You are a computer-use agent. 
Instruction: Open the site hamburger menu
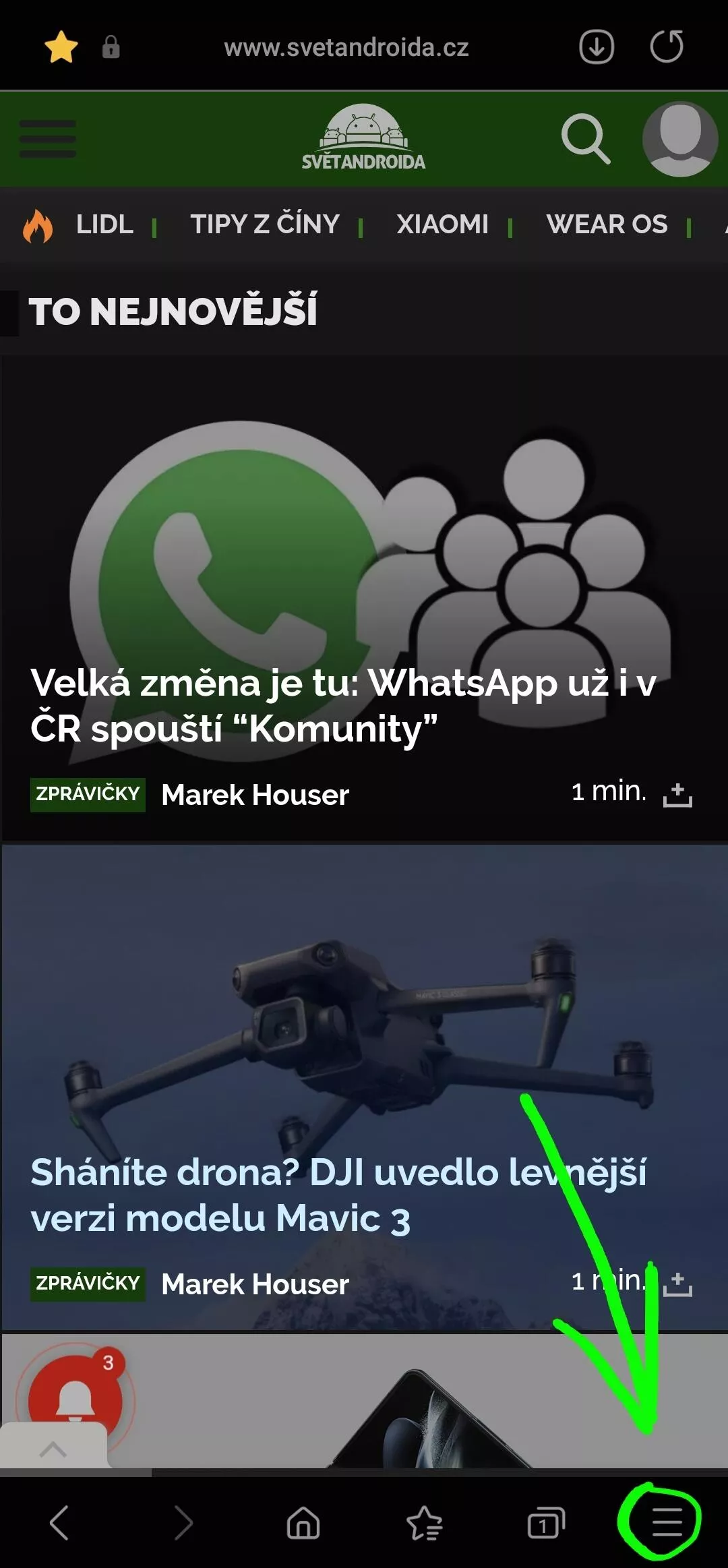(48, 139)
